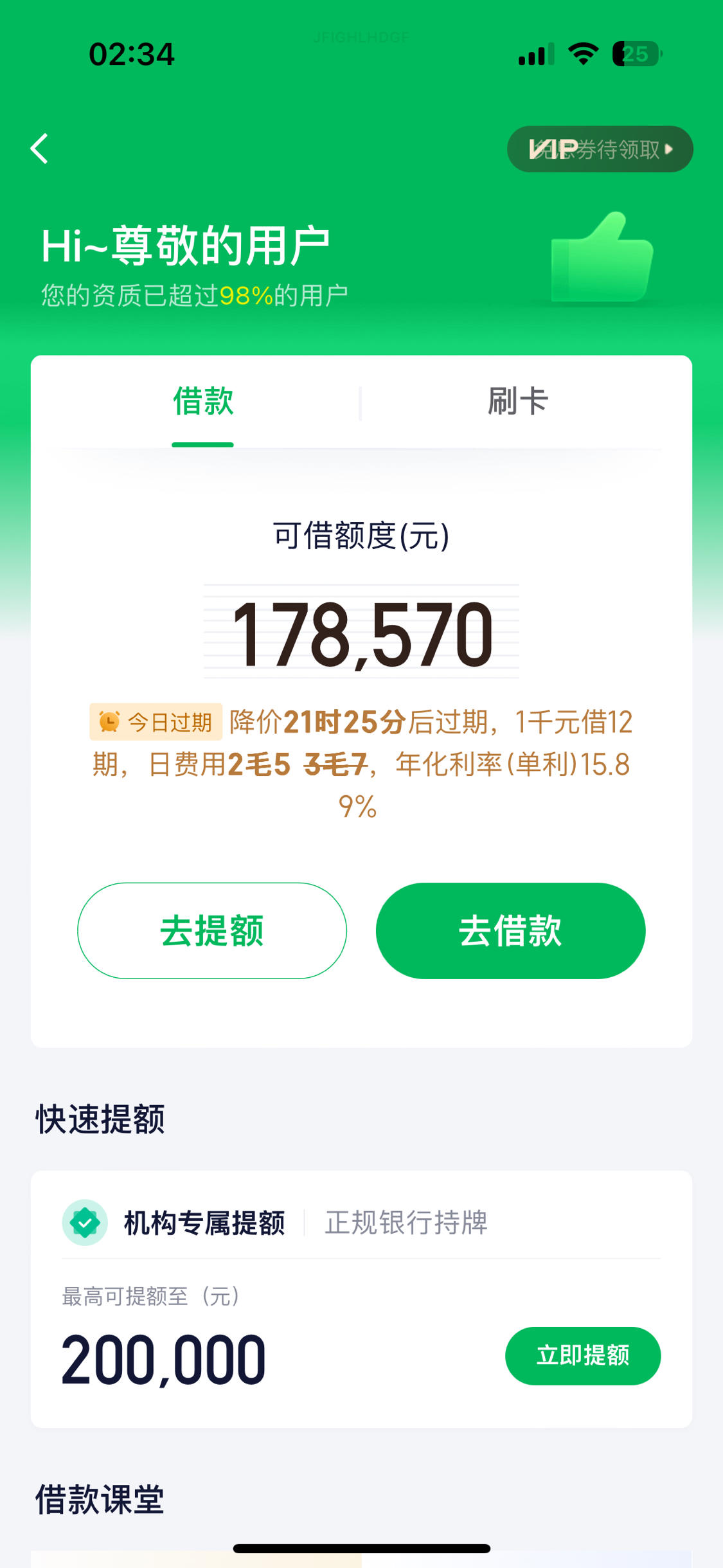Click the alarm clock icon beside 今日过期

coord(111,723)
